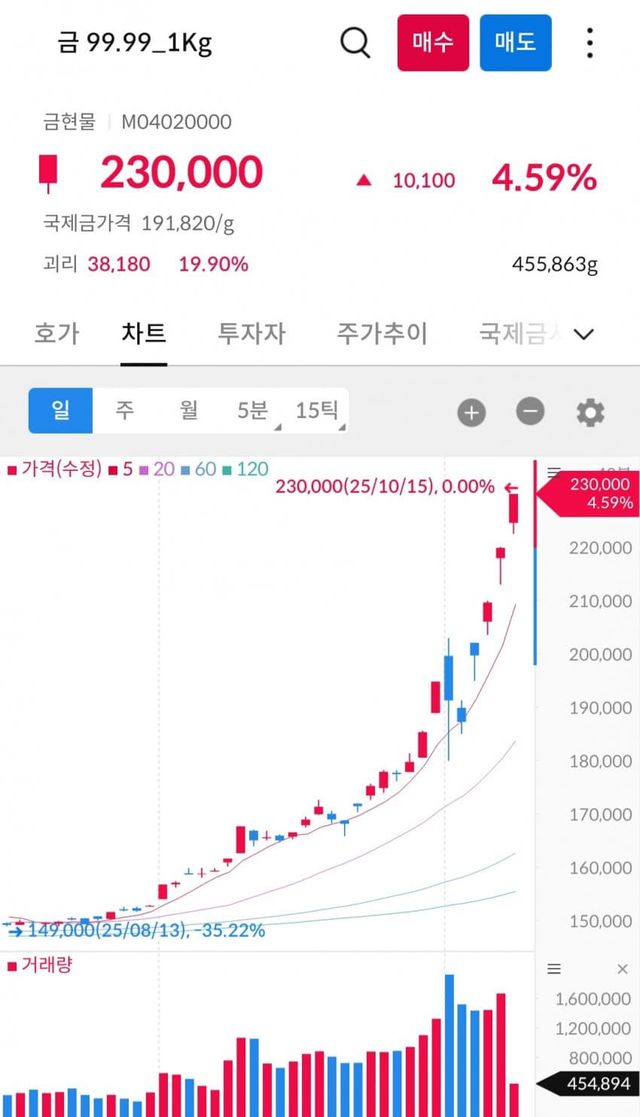Open the 15틱 tick interval dropdown
Screen dimensions: 640x1117
point(317,410)
